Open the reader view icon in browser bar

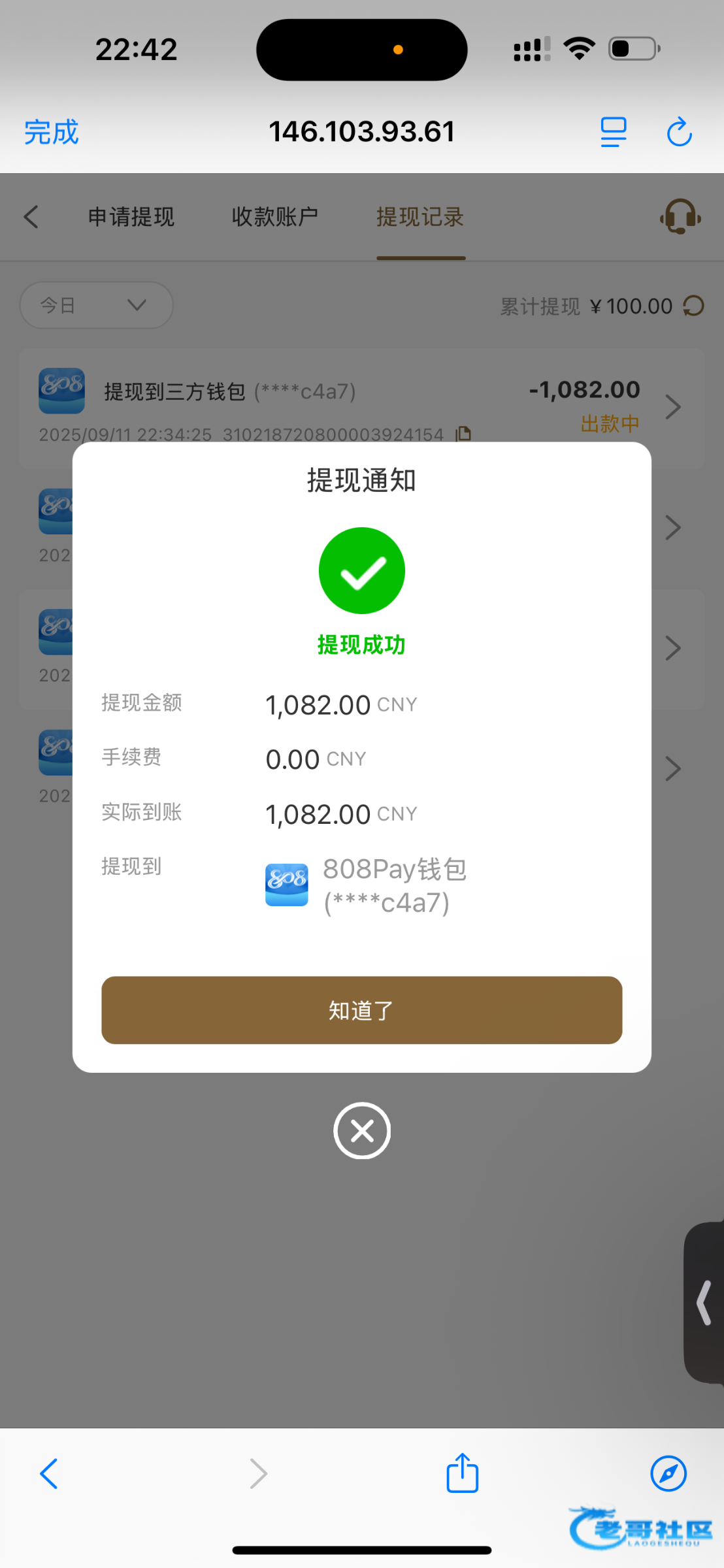click(x=614, y=132)
